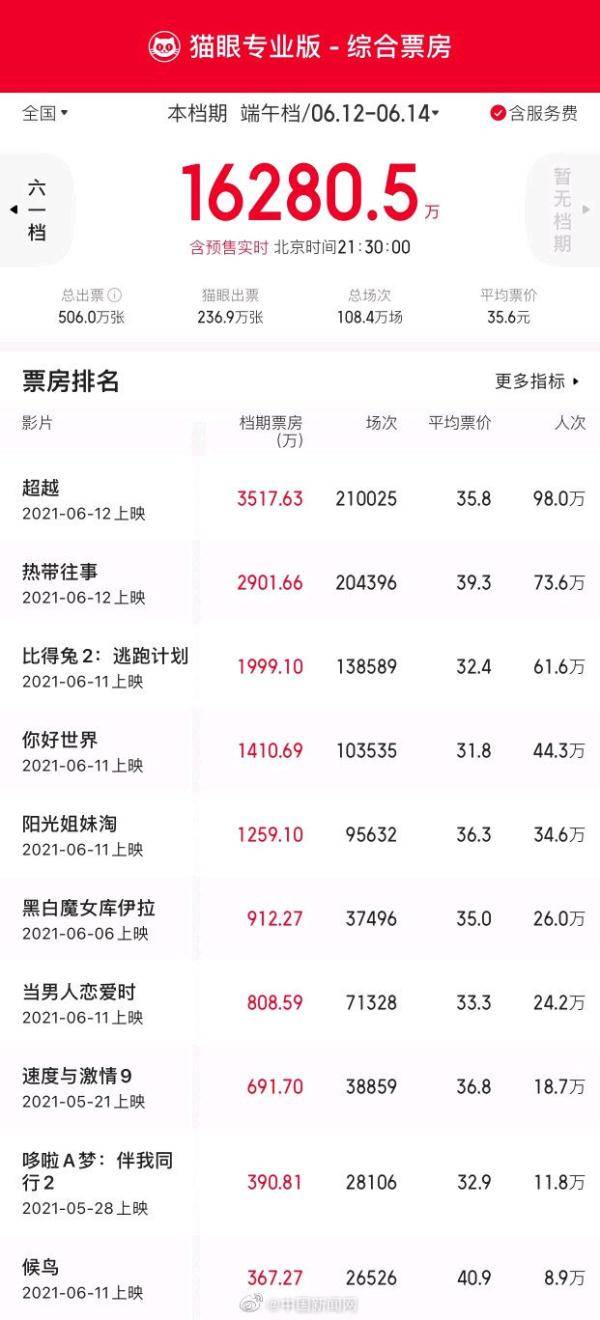The height and width of the screenshot is (1320, 600).
Task: Tap the 暂无档期 next period button
Action: (563, 210)
